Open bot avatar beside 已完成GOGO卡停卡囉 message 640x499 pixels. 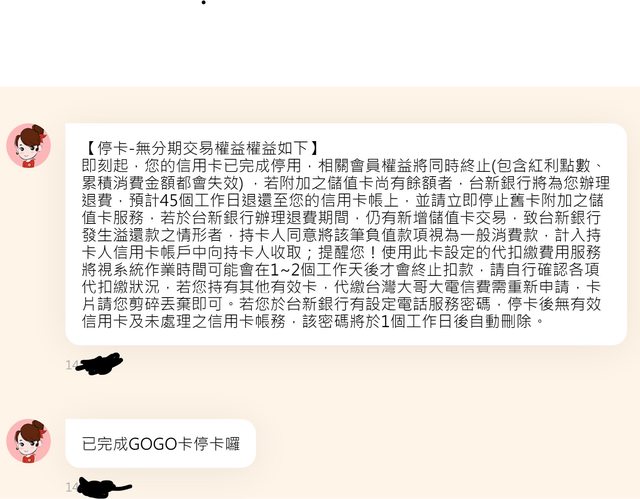tap(29, 441)
